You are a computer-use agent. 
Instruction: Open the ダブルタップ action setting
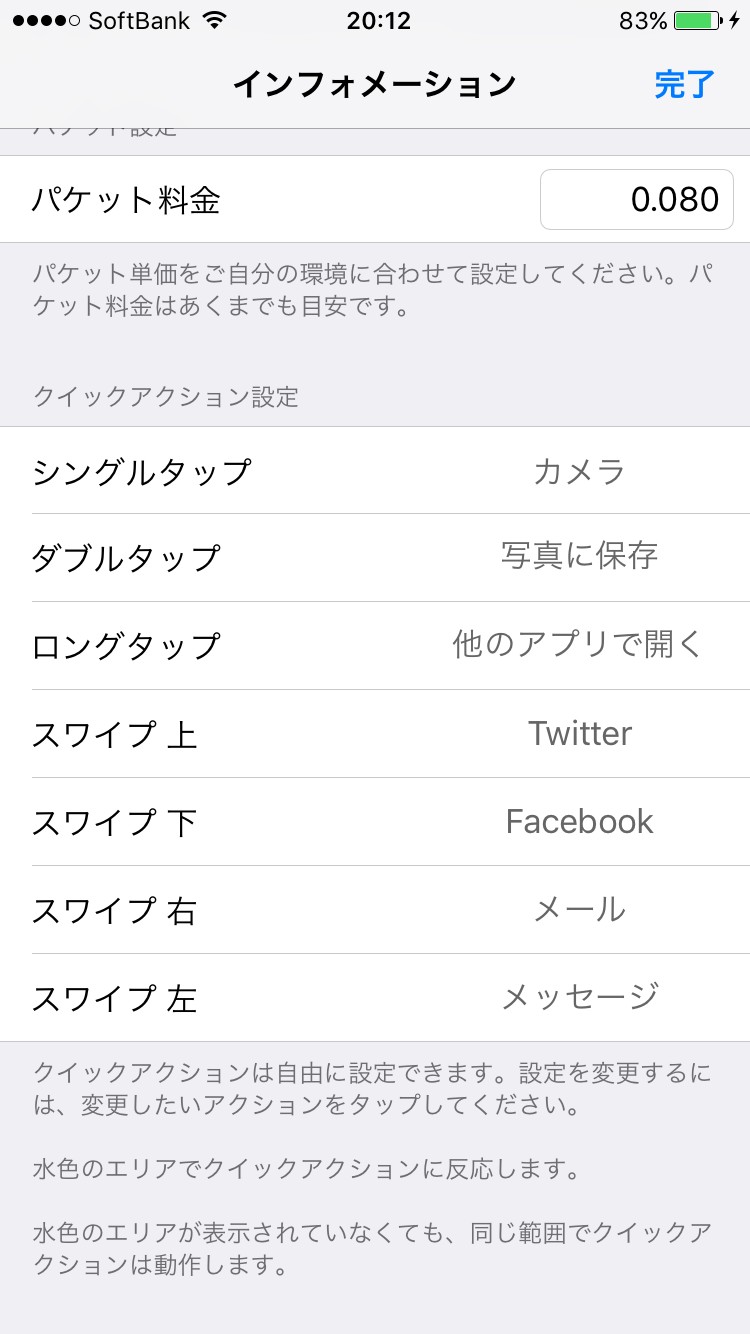click(375, 558)
